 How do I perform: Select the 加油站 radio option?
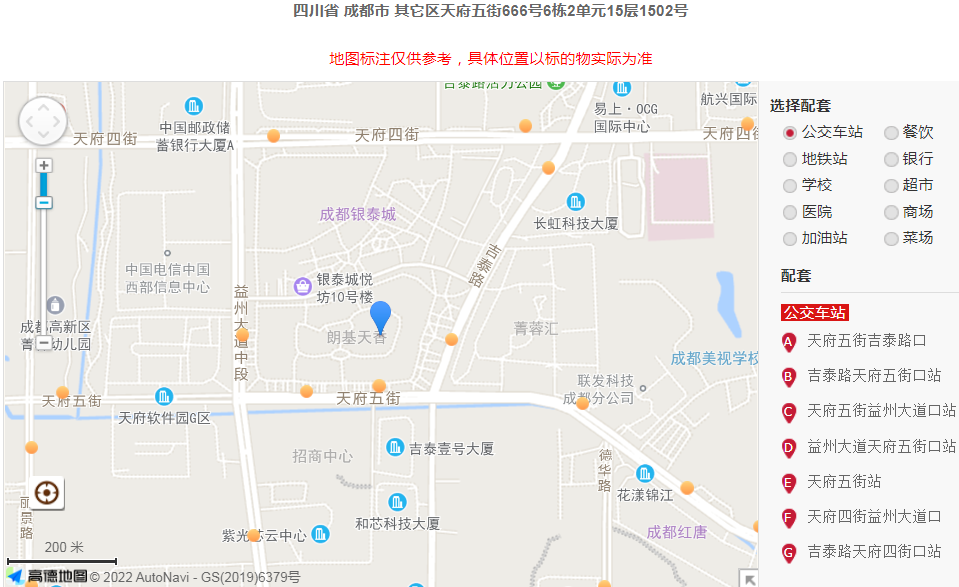tap(790, 239)
